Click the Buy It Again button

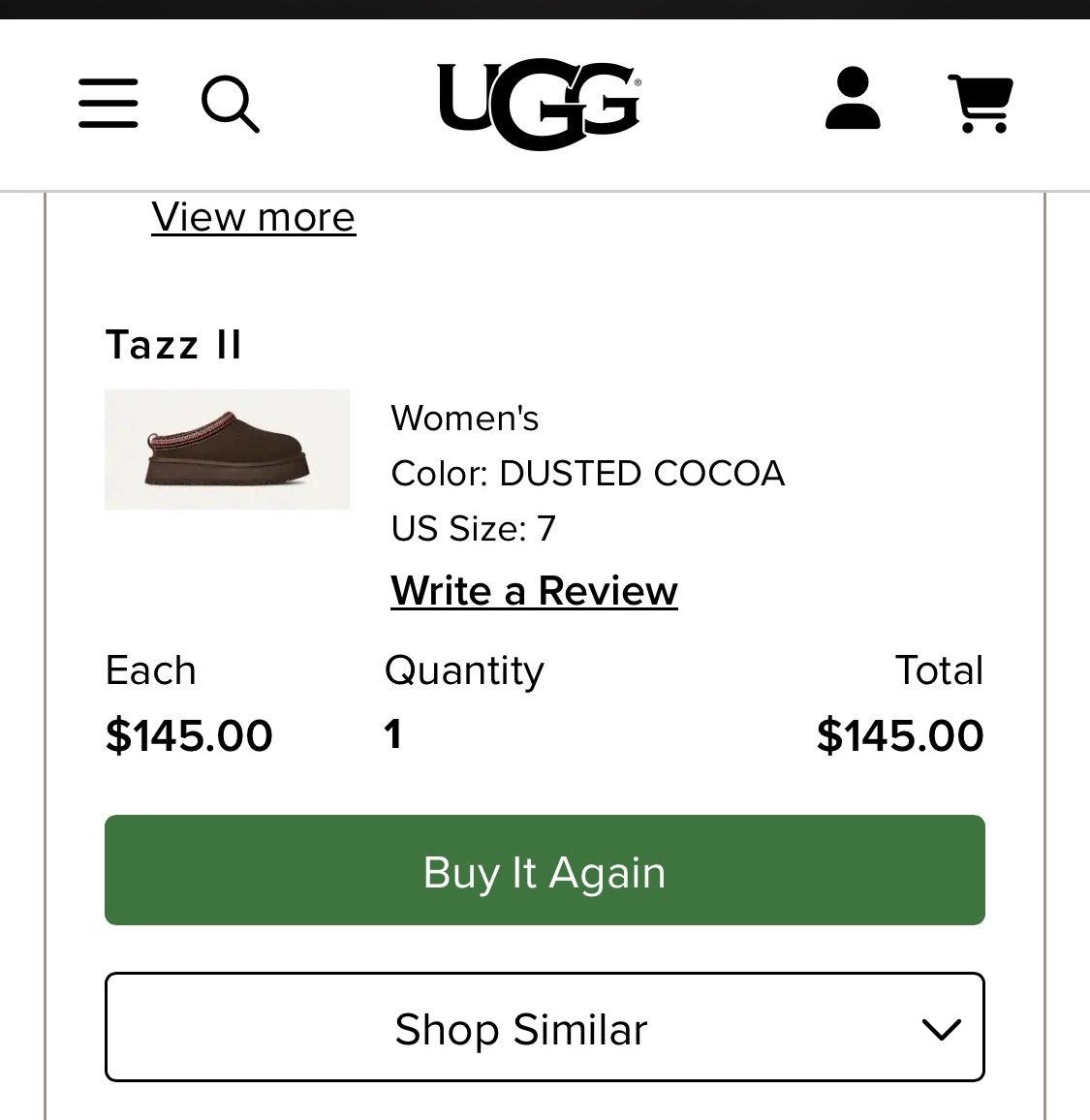545,870
